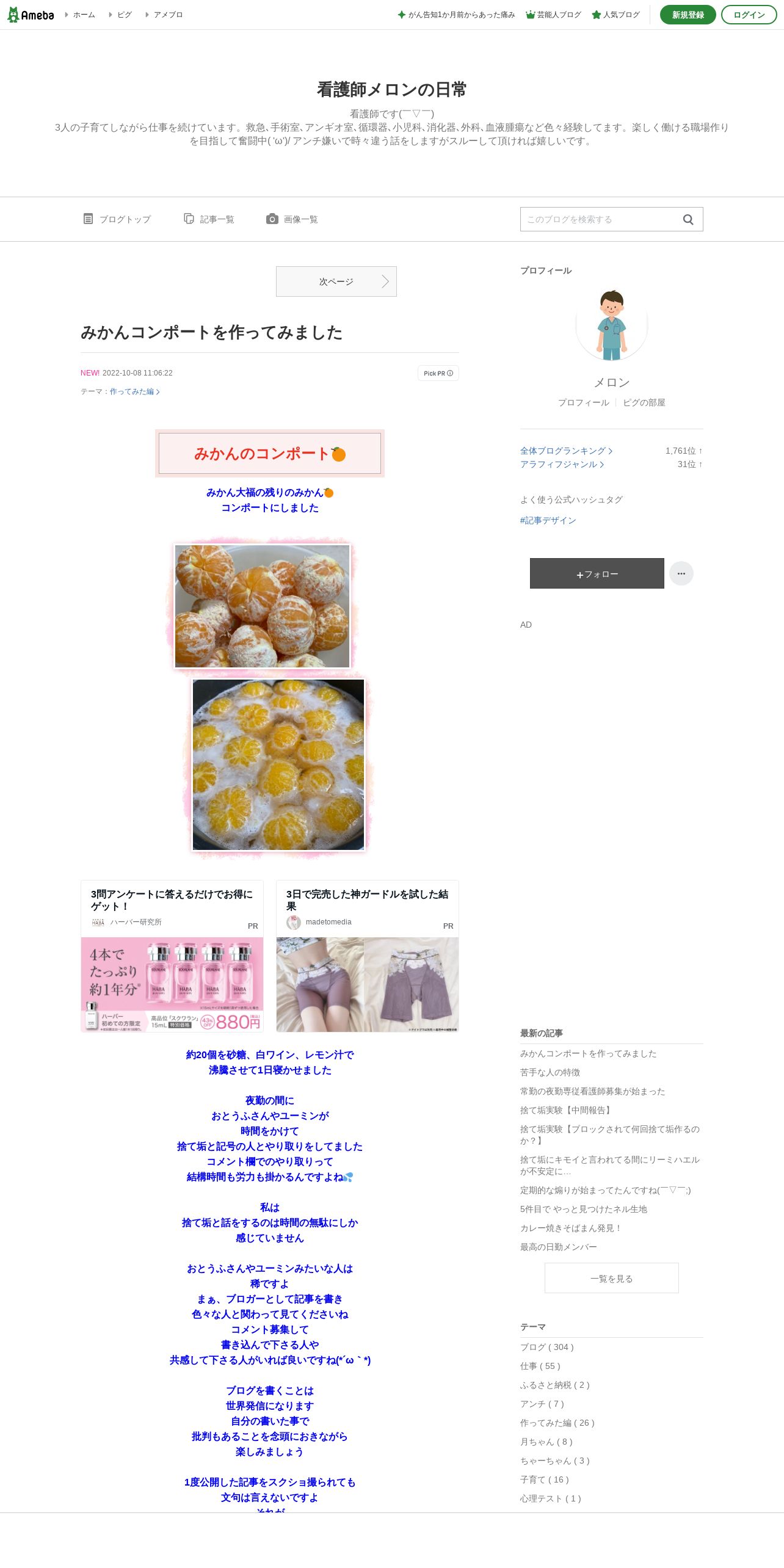The height and width of the screenshot is (1568, 784).
Task: Tap the 新規登録 sign-up button
Action: (688, 15)
